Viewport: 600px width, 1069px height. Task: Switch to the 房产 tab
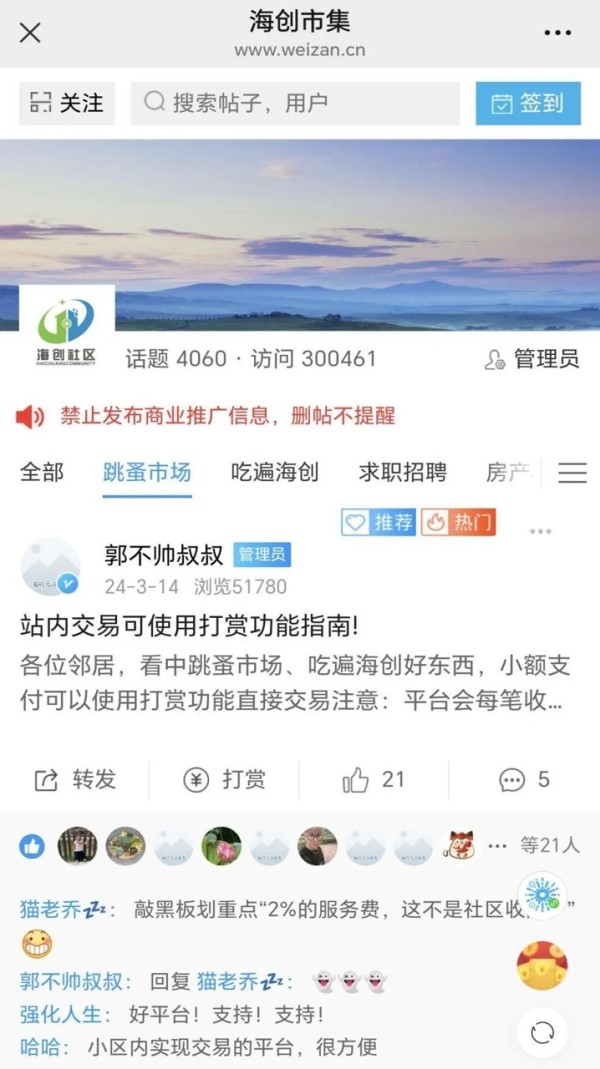coord(508,472)
